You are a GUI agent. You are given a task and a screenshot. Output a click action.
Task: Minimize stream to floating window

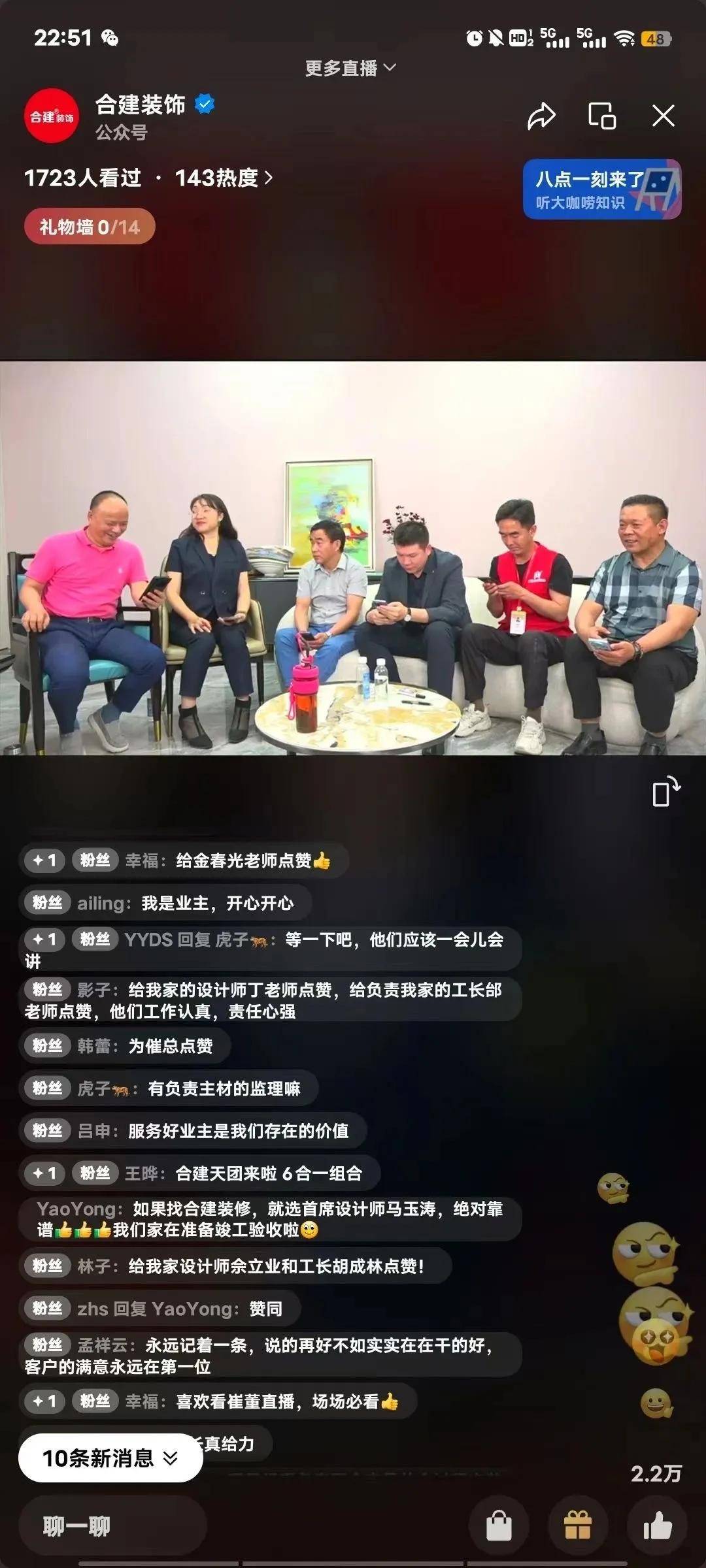(602, 116)
